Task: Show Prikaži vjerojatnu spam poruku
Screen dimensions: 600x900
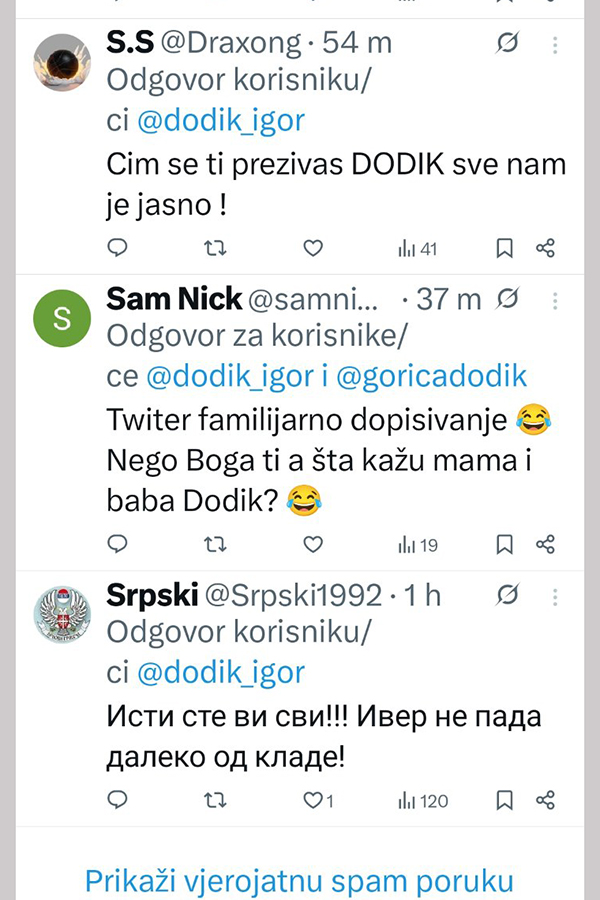Action: point(299,881)
